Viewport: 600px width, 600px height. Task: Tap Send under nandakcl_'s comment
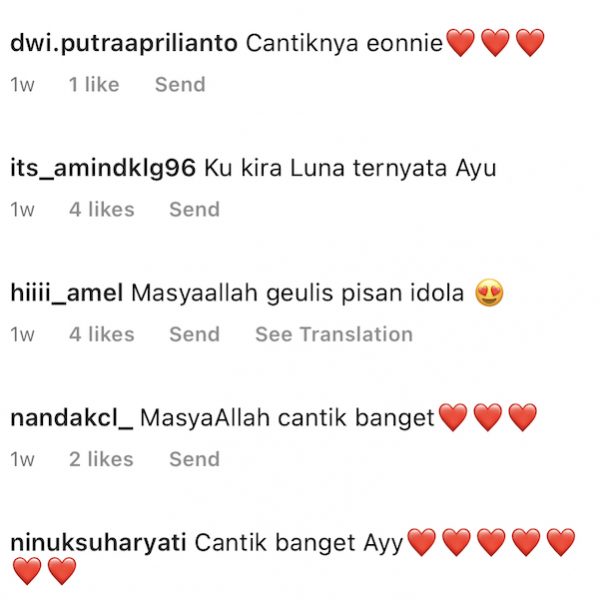(x=195, y=459)
